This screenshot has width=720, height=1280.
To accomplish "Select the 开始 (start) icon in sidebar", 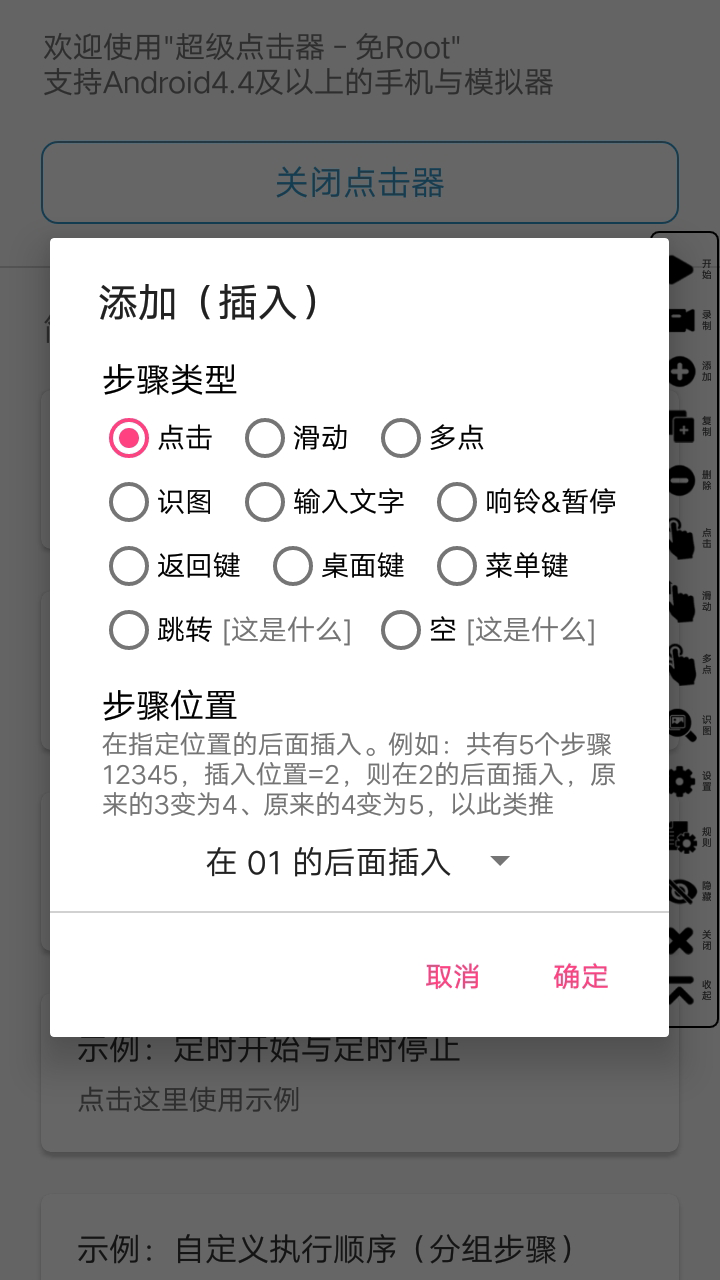I will point(682,268).
